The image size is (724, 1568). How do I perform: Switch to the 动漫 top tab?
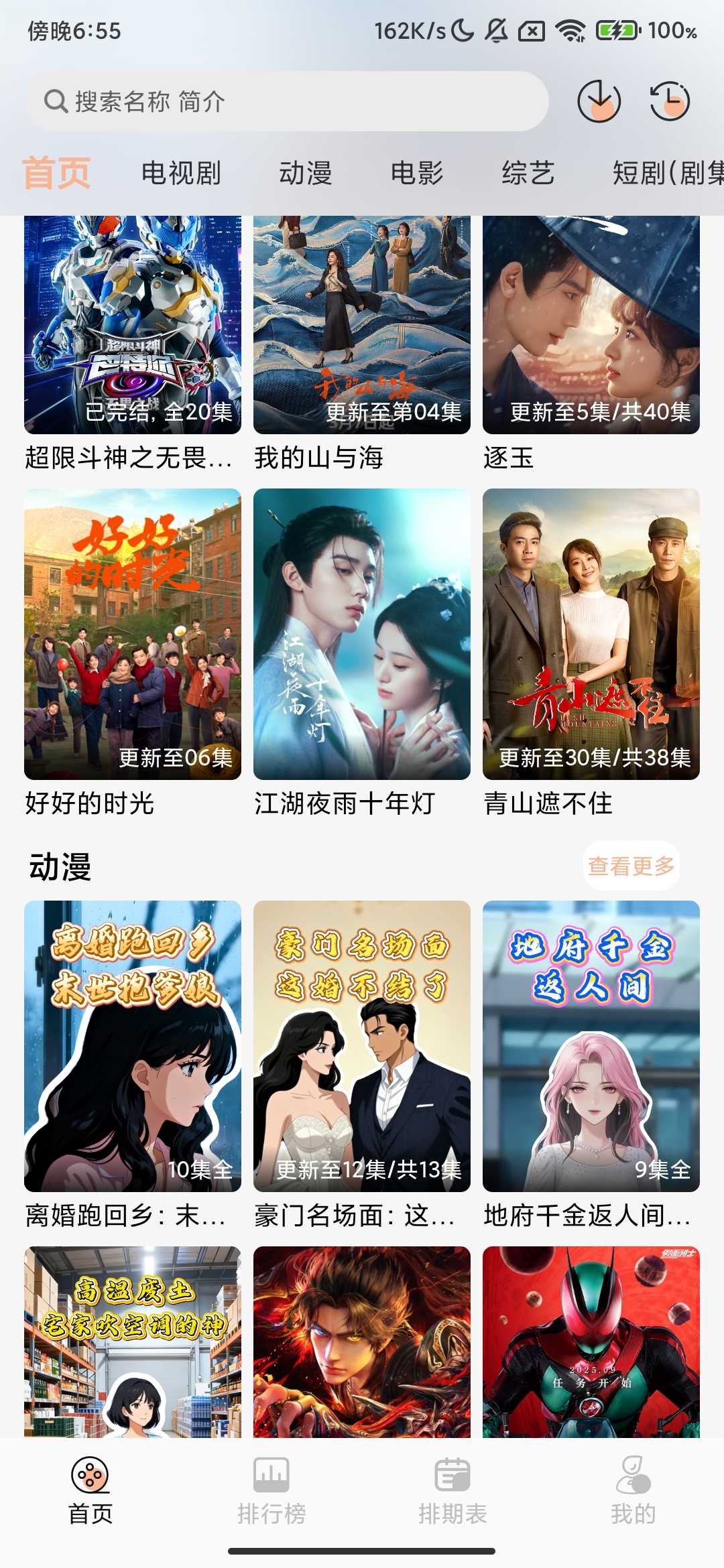[x=306, y=173]
